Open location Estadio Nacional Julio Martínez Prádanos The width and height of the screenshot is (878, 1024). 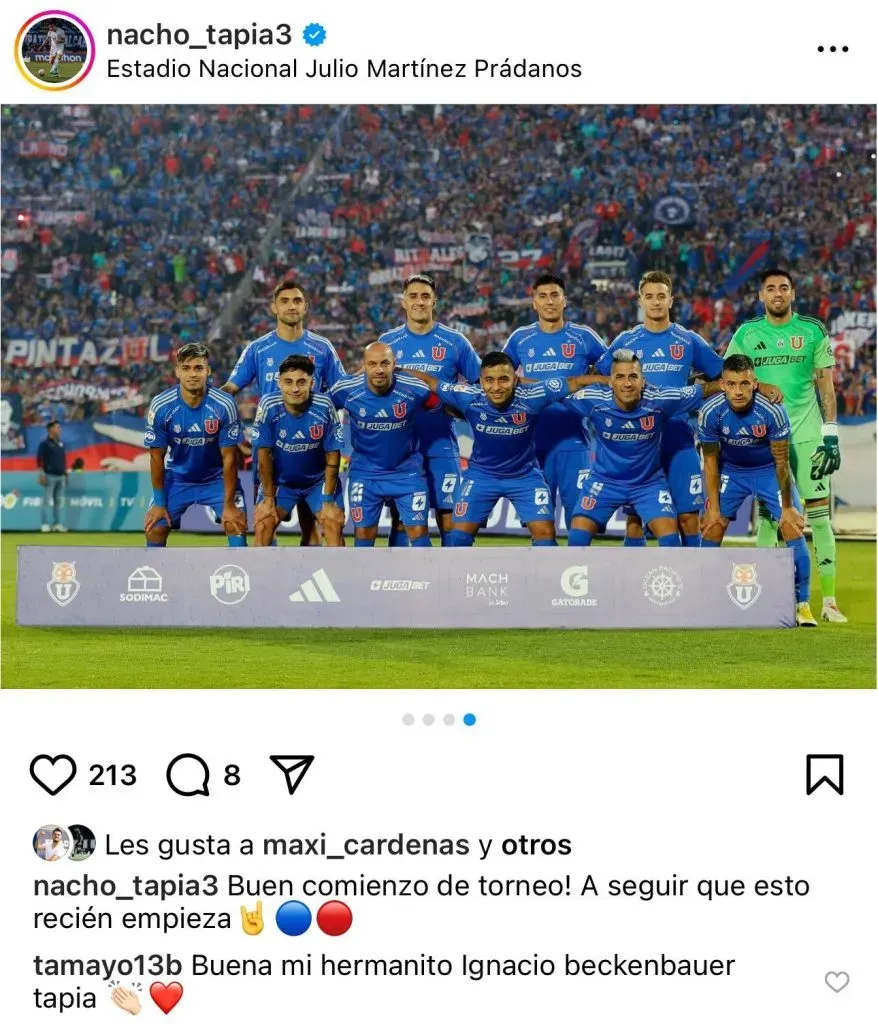pyautogui.click(x=343, y=69)
